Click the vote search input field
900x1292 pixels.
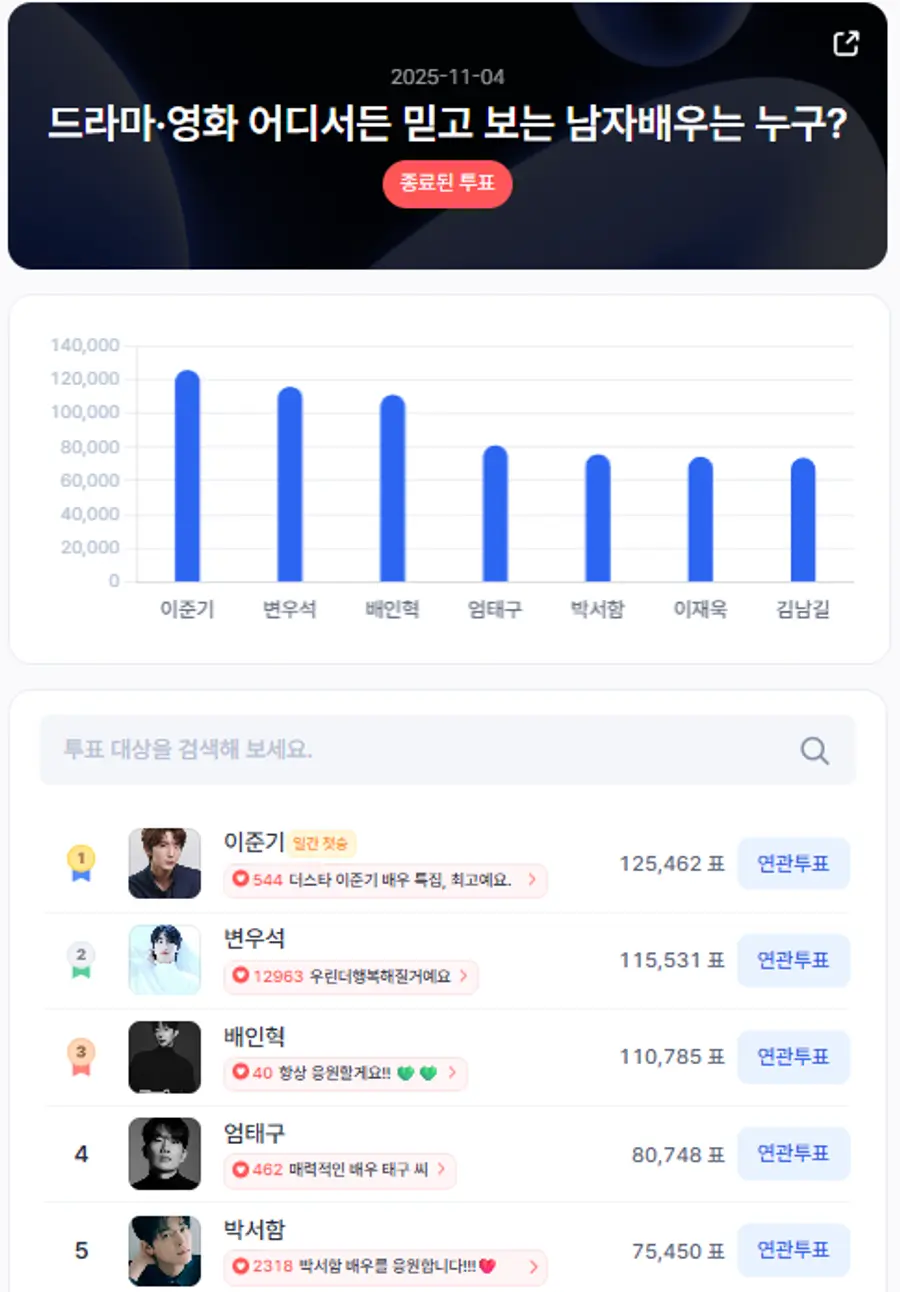coord(400,750)
